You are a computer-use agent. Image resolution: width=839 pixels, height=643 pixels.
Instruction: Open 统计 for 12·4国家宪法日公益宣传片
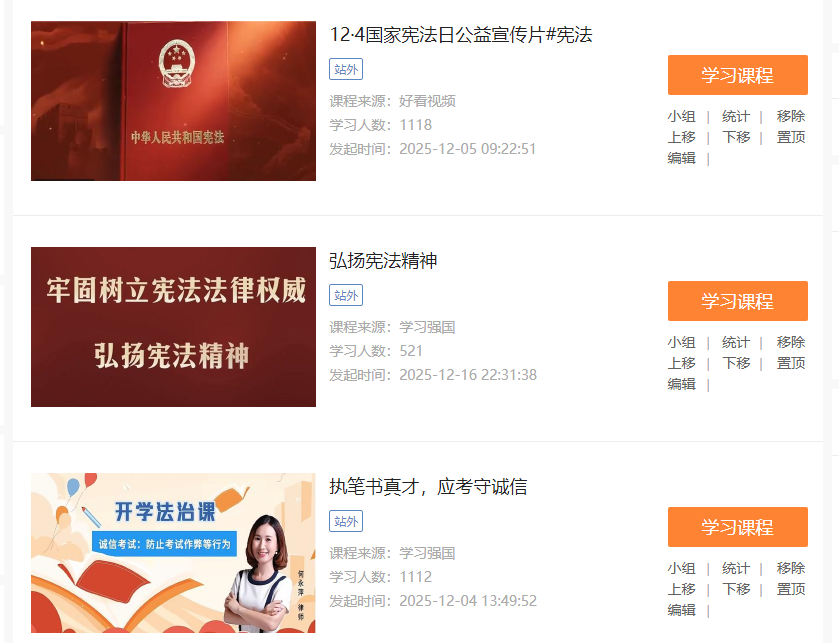pos(736,117)
